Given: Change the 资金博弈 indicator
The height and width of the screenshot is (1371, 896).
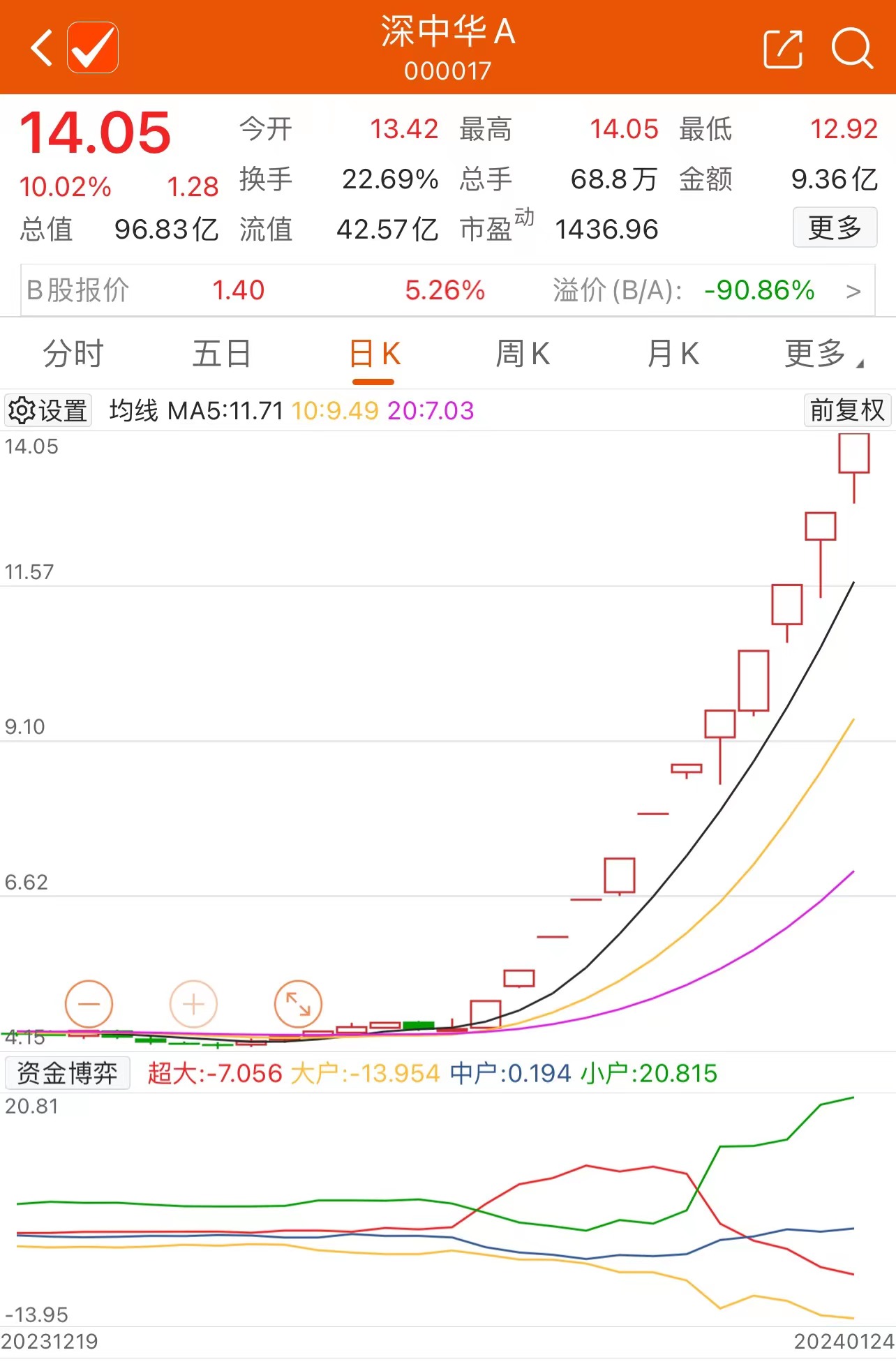Looking at the screenshot, I should (x=67, y=1072).
